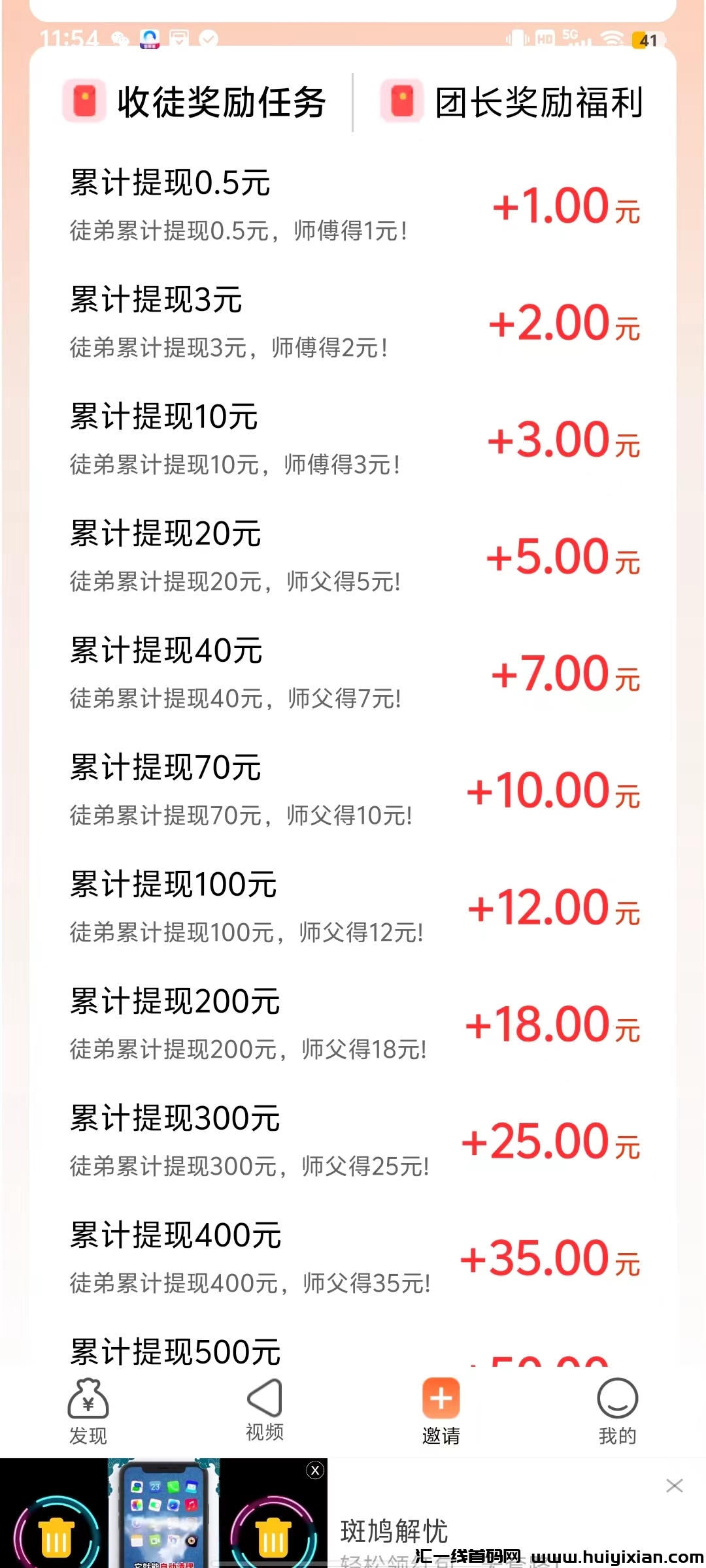Dismiss the 斑鸠解忧 banner ad

(674, 1486)
